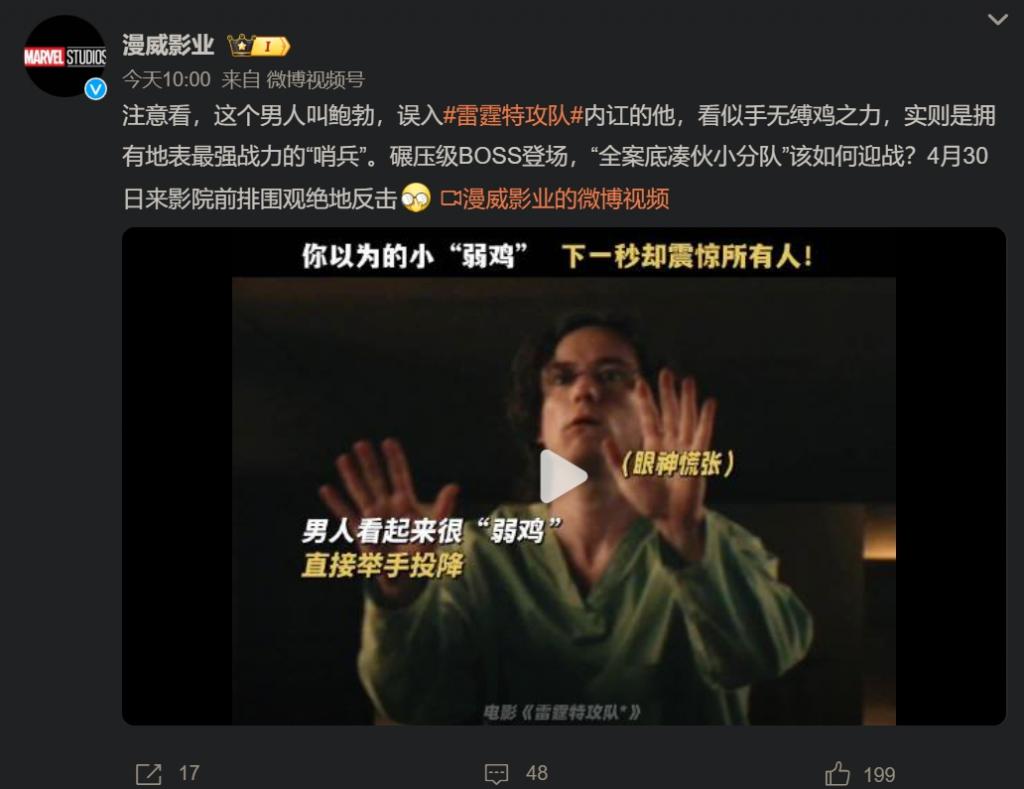Image resolution: width=1024 pixels, height=789 pixels.
Task: Open the 漫威影业 account name
Action: [x=168, y=45]
